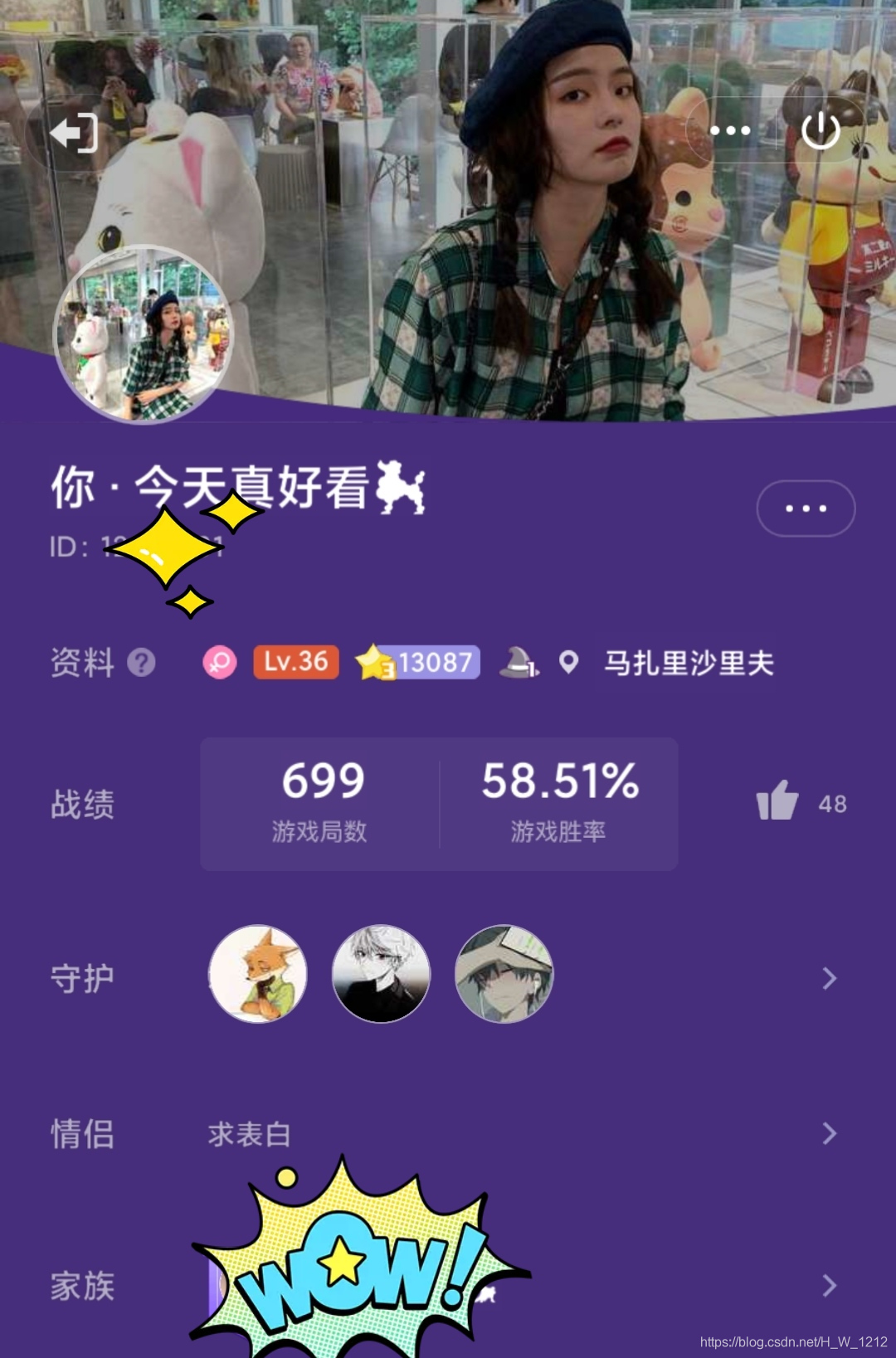This screenshot has width=896, height=1358.
Task: Expand the 守护 guardian list chevron
Action: [x=829, y=979]
